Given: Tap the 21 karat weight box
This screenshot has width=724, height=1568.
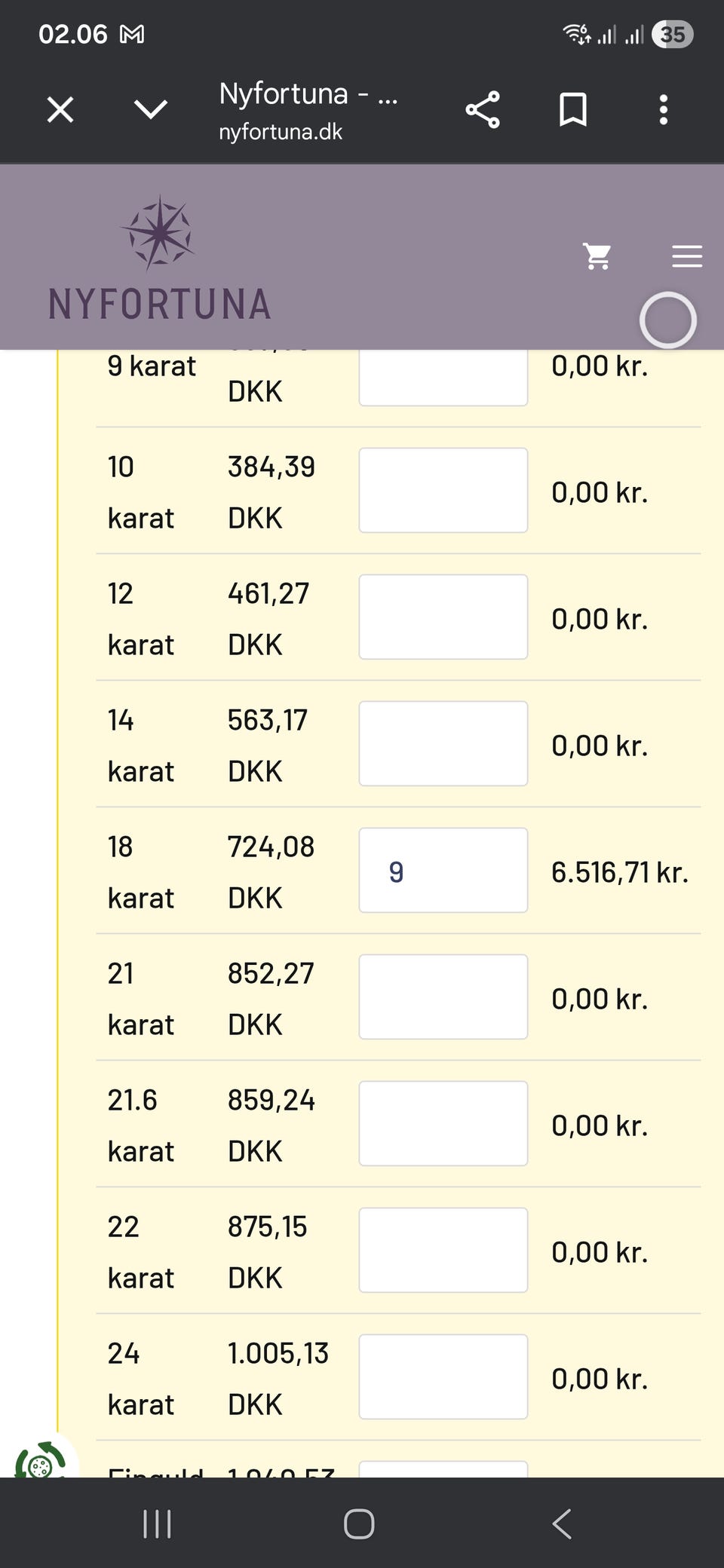Looking at the screenshot, I should [443, 997].
